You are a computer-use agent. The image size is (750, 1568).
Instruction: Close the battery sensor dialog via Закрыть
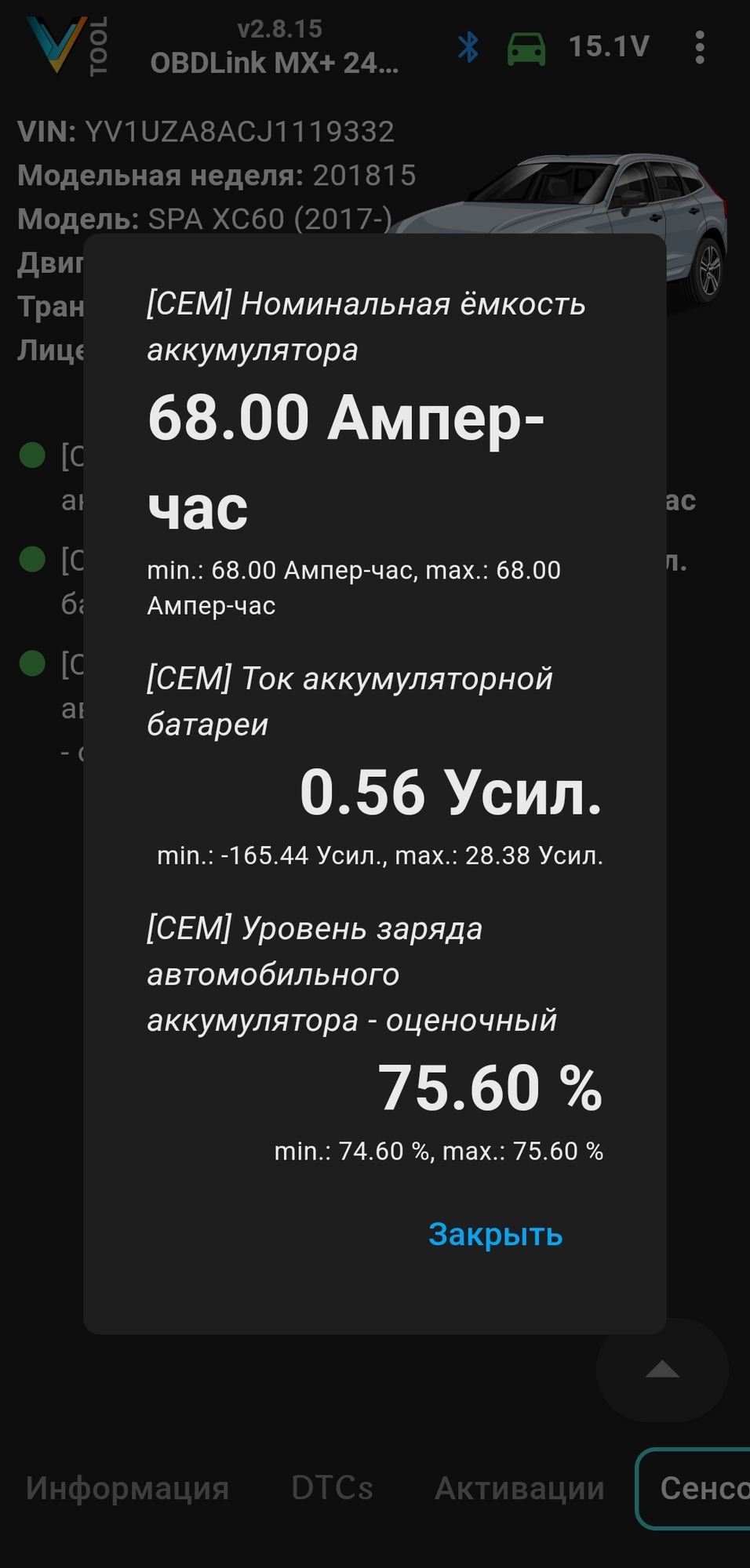(495, 1235)
